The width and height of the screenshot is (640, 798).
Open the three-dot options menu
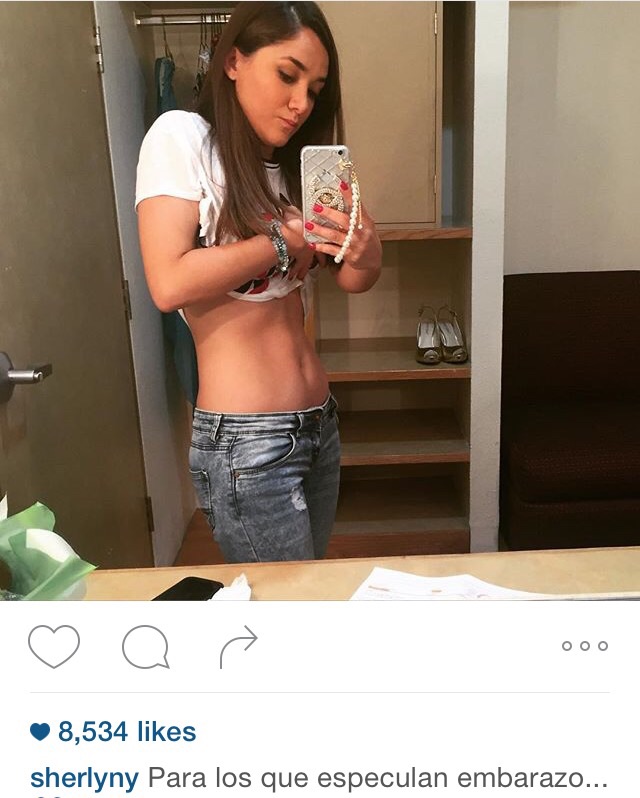(x=585, y=646)
